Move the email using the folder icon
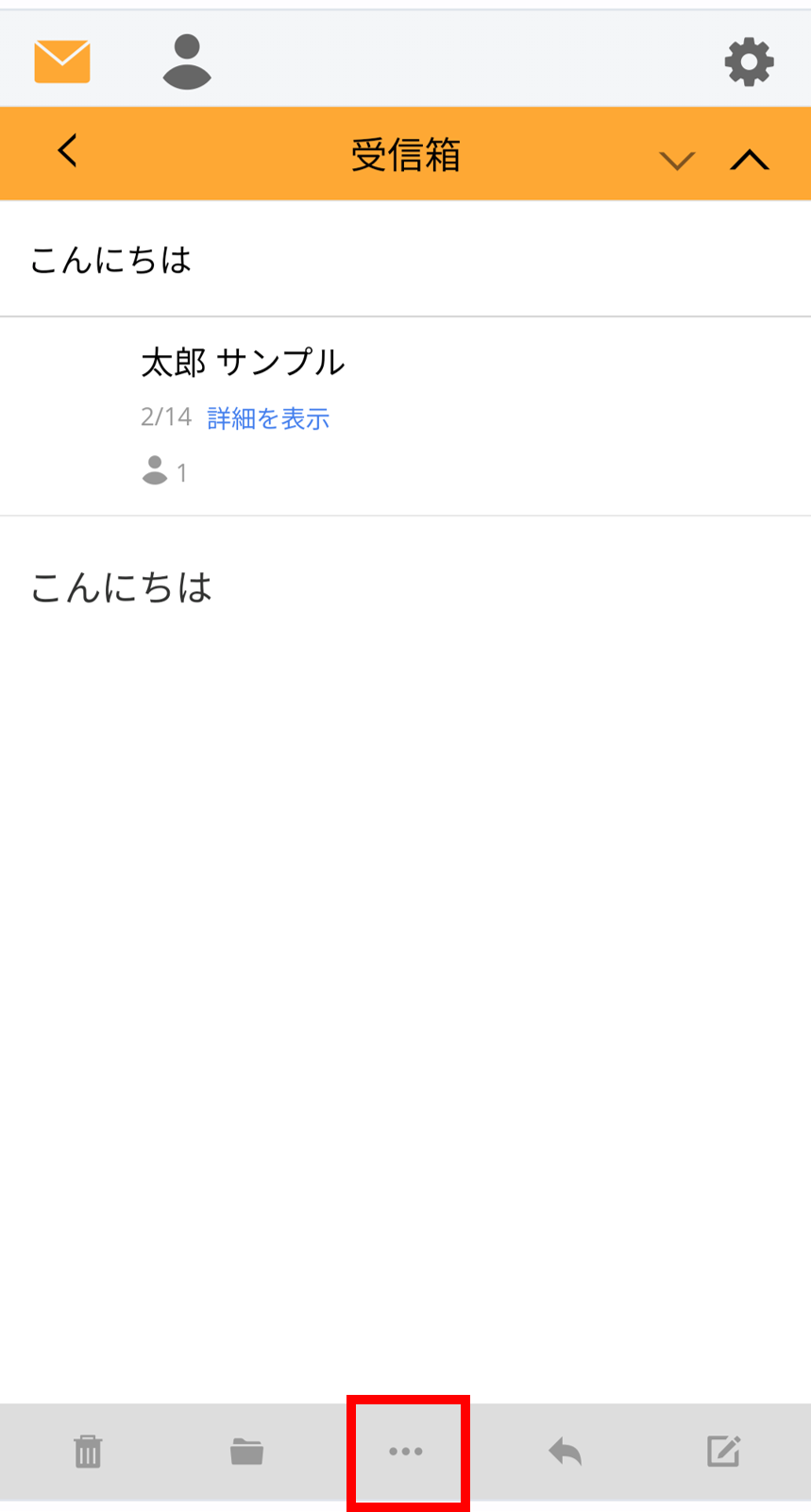Image resolution: width=811 pixels, height=1512 pixels. (x=246, y=1451)
